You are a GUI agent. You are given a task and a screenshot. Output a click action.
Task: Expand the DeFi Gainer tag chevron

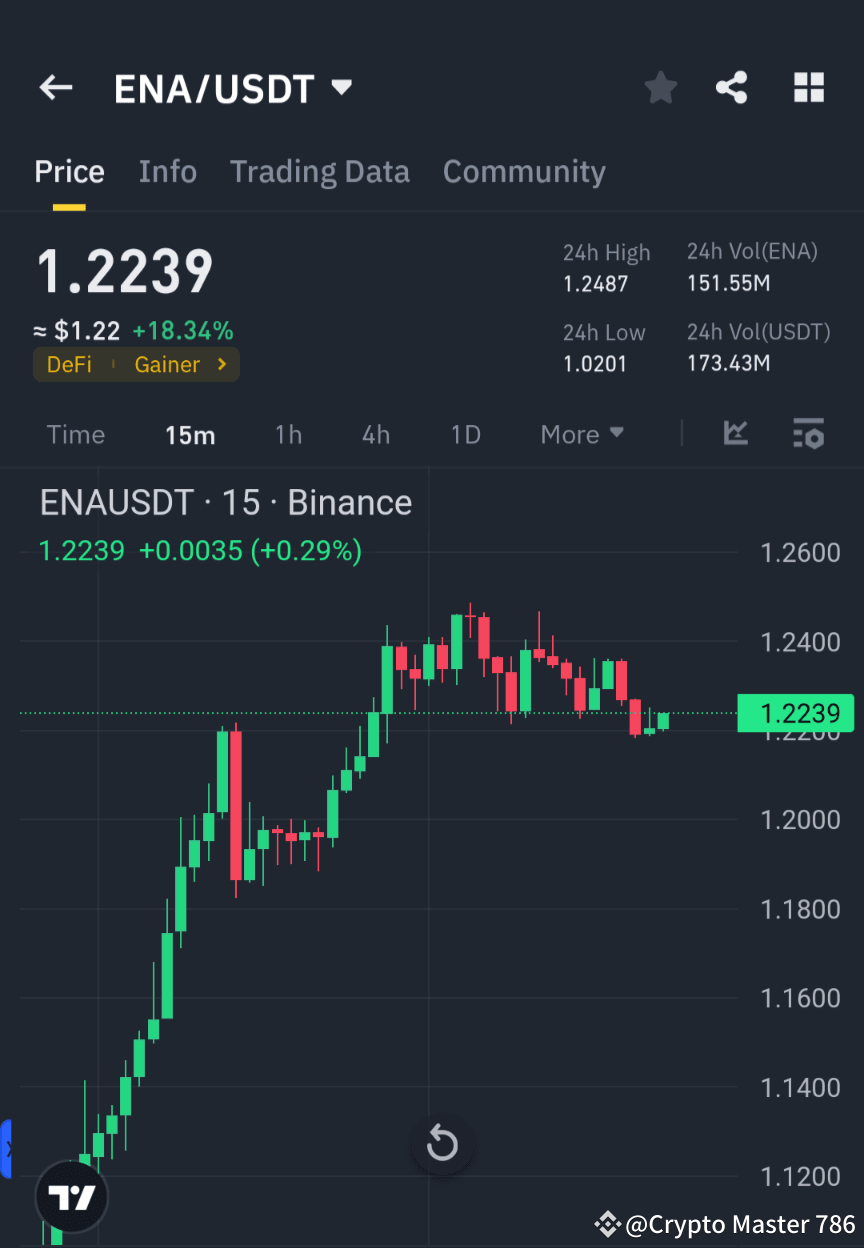[222, 364]
